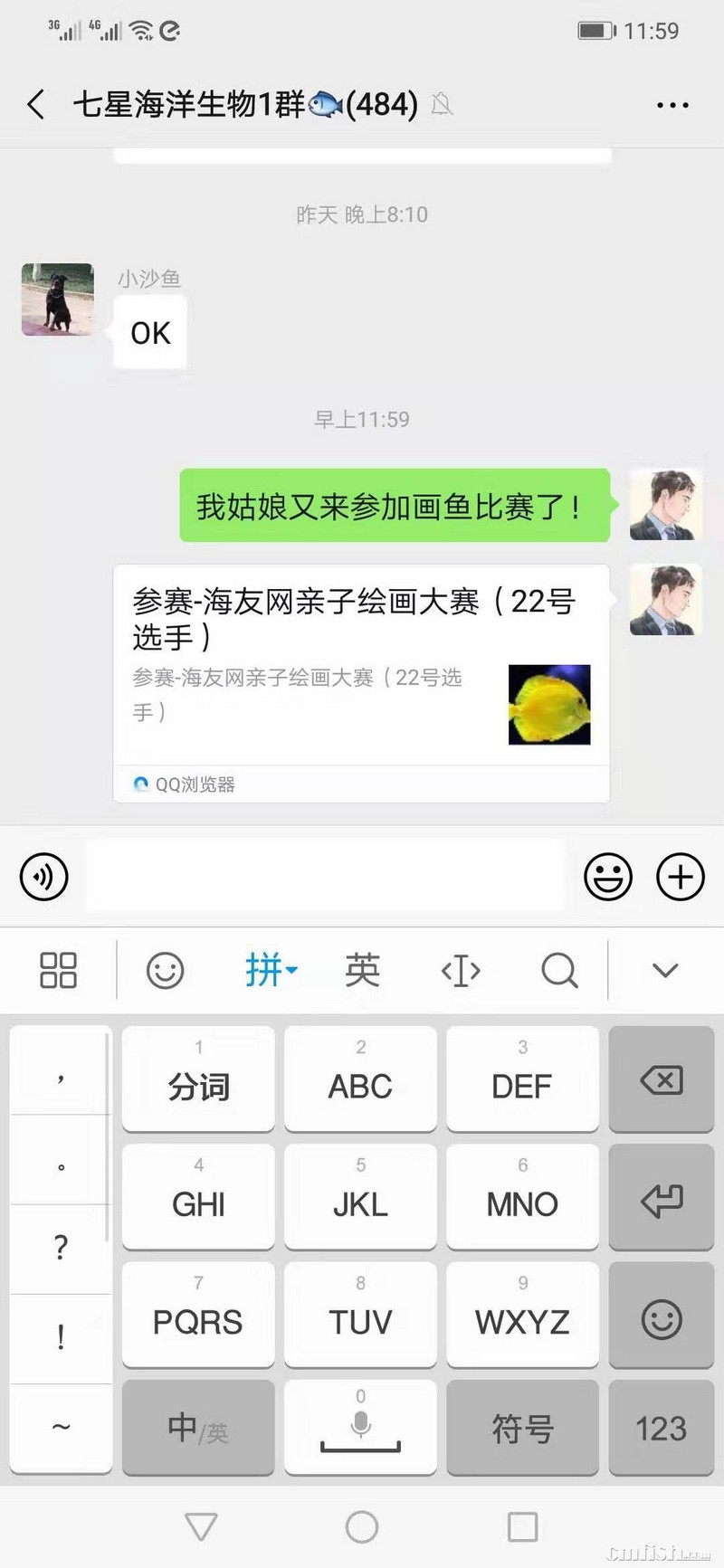The width and height of the screenshot is (724, 1568).
Task: Open the keyboard emoticon shortcut
Action: pos(165,971)
